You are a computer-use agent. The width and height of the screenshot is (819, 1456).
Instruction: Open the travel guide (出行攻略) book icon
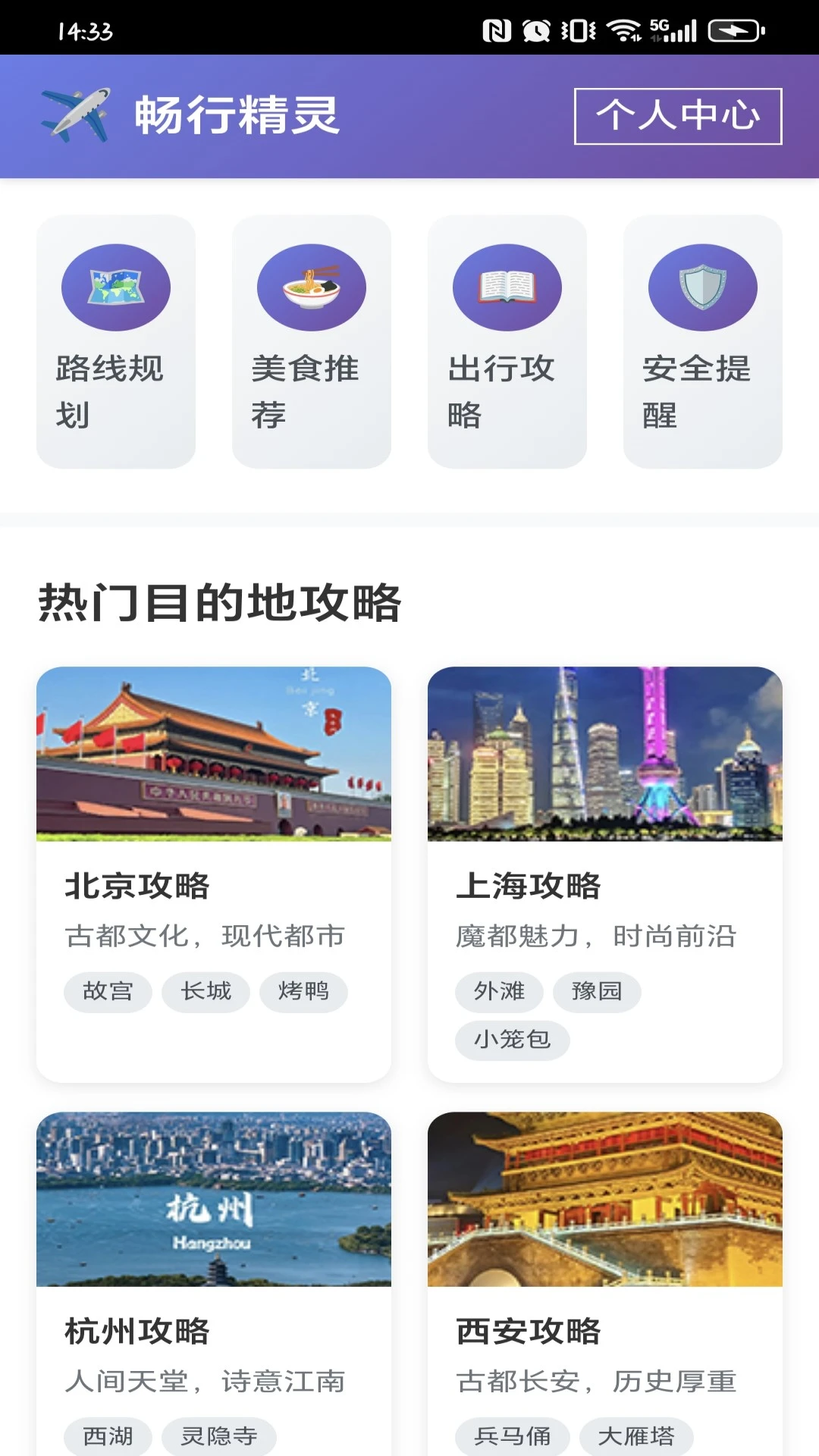coord(507,285)
